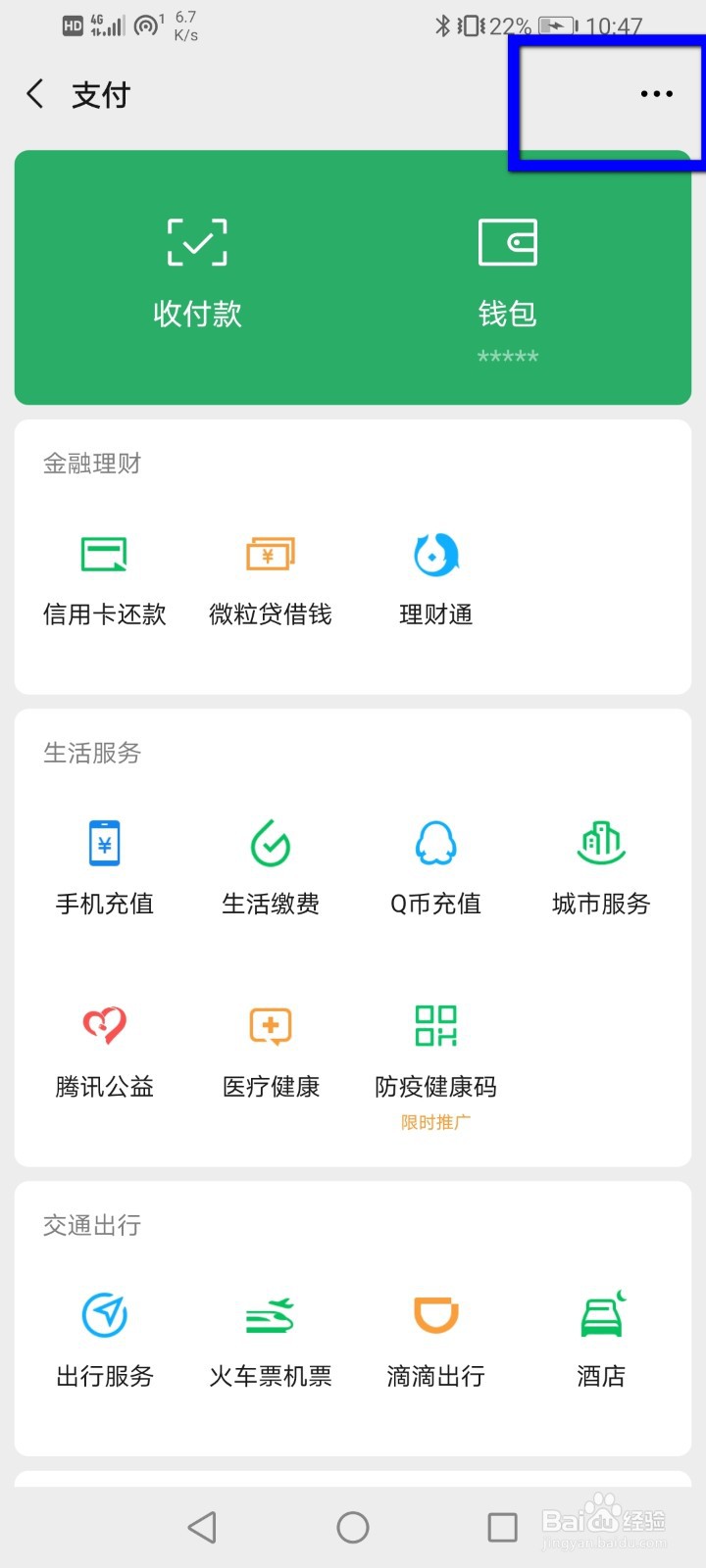Viewport: 706px width, 1568px height.
Task: Go back using the 支付 back arrow
Action: point(34,93)
